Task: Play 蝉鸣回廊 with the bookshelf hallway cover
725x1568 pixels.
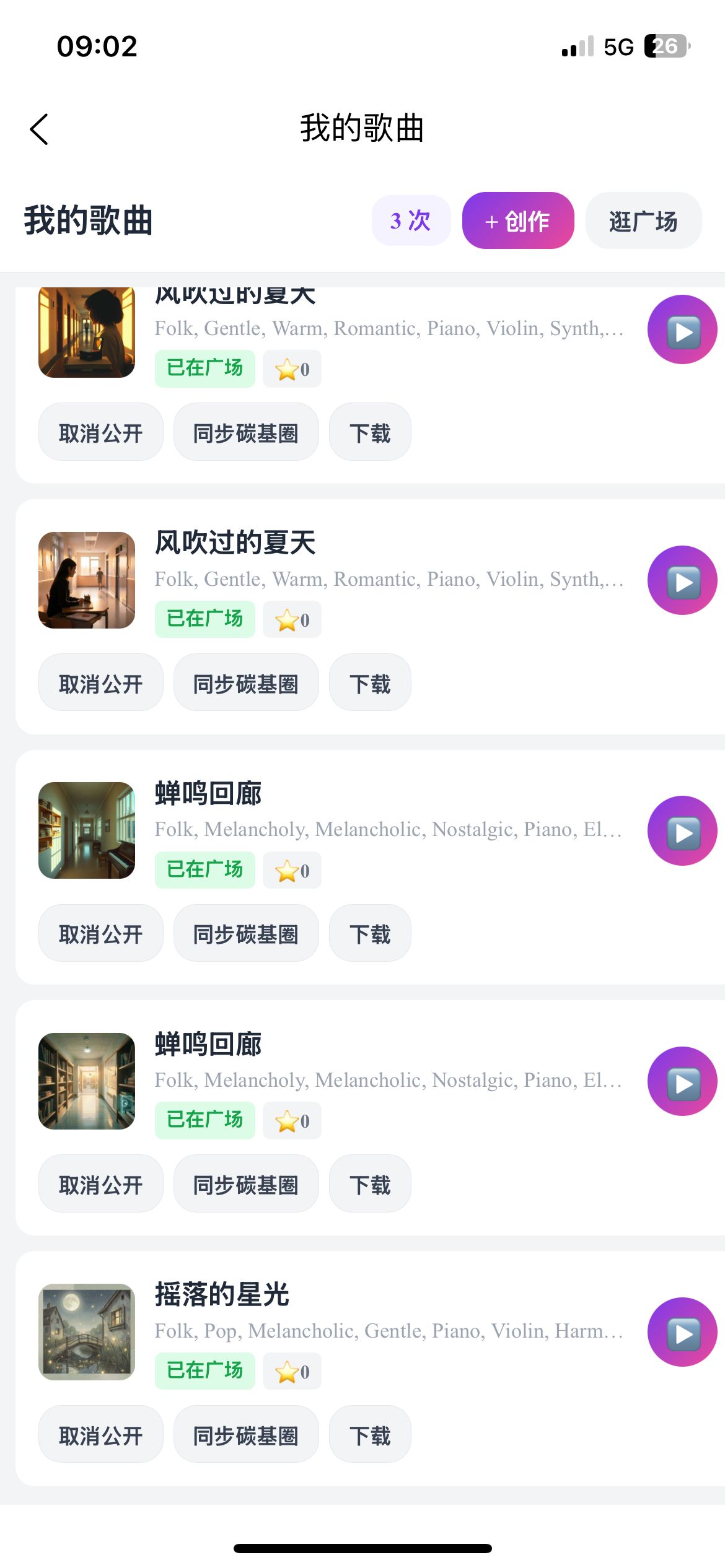Action: 682,1082
